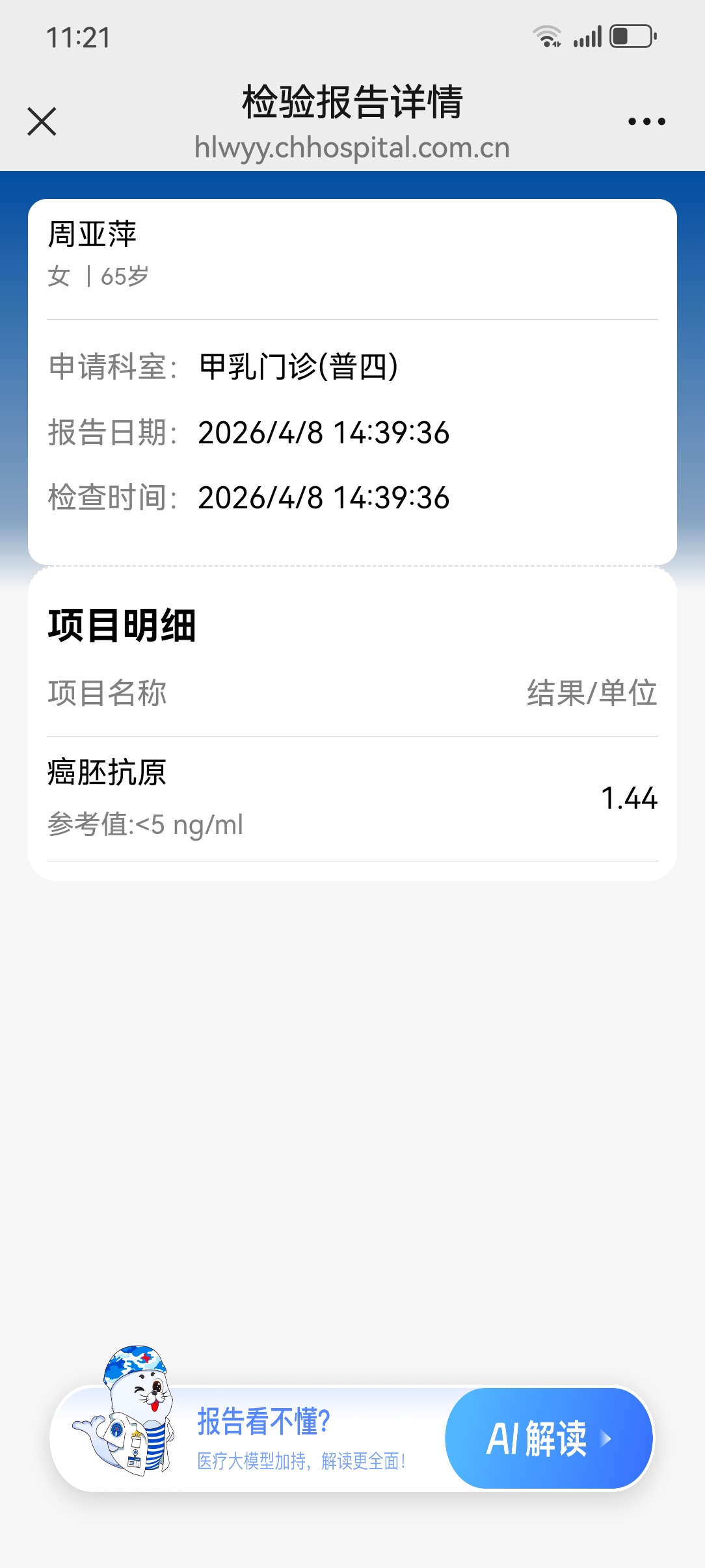The width and height of the screenshot is (705, 1568).
Task: Tap the AI 解读 button
Action: point(549,1438)
